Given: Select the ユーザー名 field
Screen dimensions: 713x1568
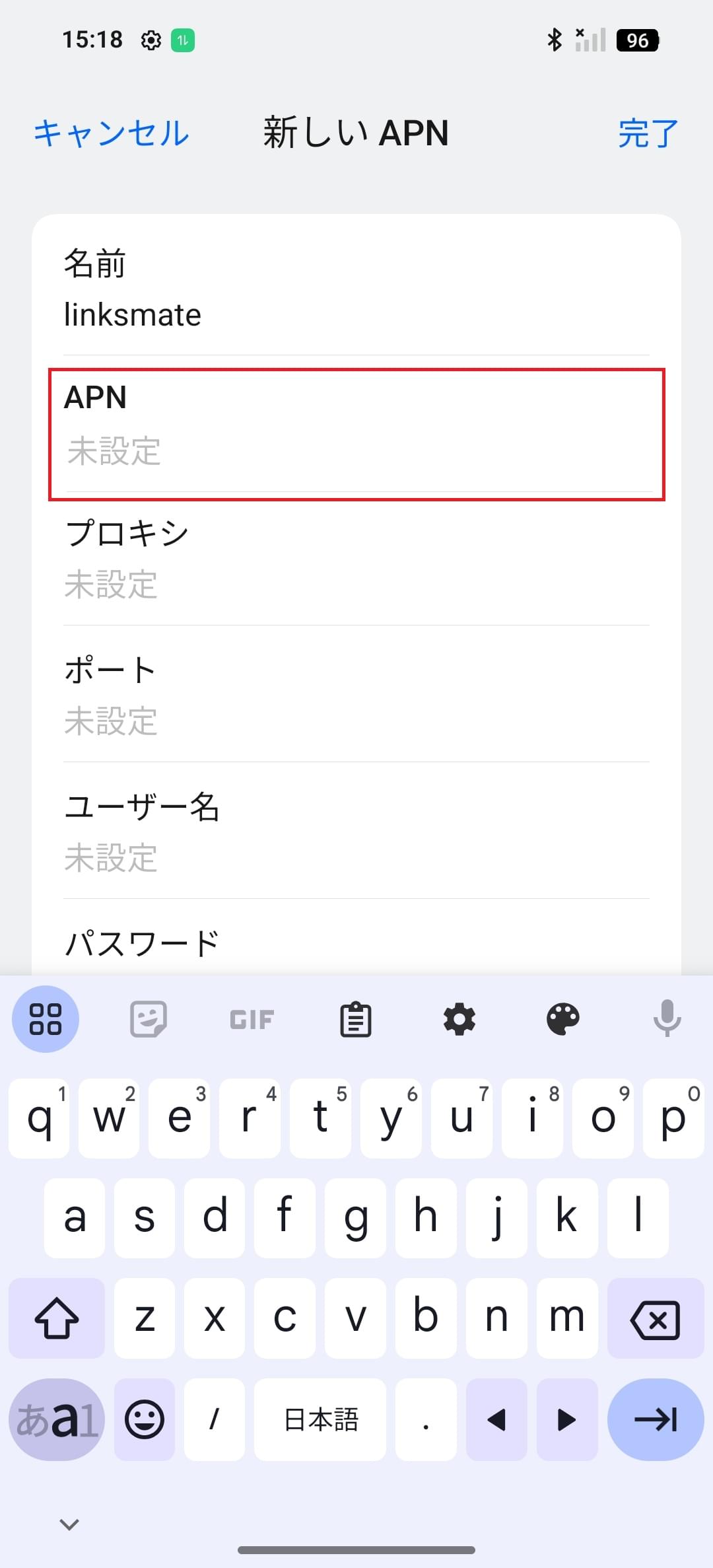Looking at the screenshot, I should (x=356, y=832).
